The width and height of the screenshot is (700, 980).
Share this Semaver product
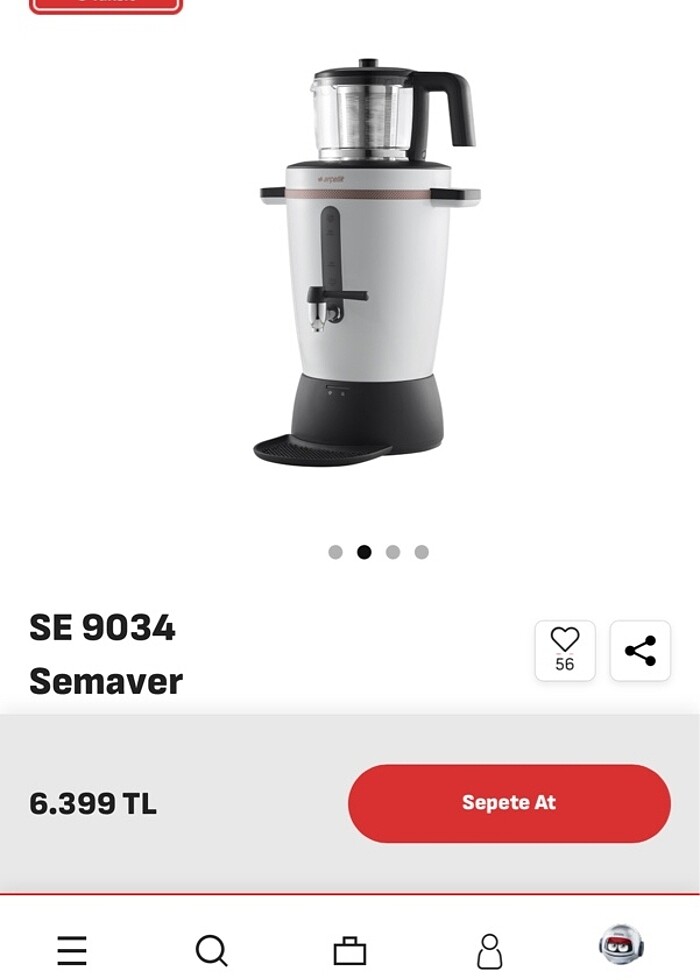tap(640, 650)
